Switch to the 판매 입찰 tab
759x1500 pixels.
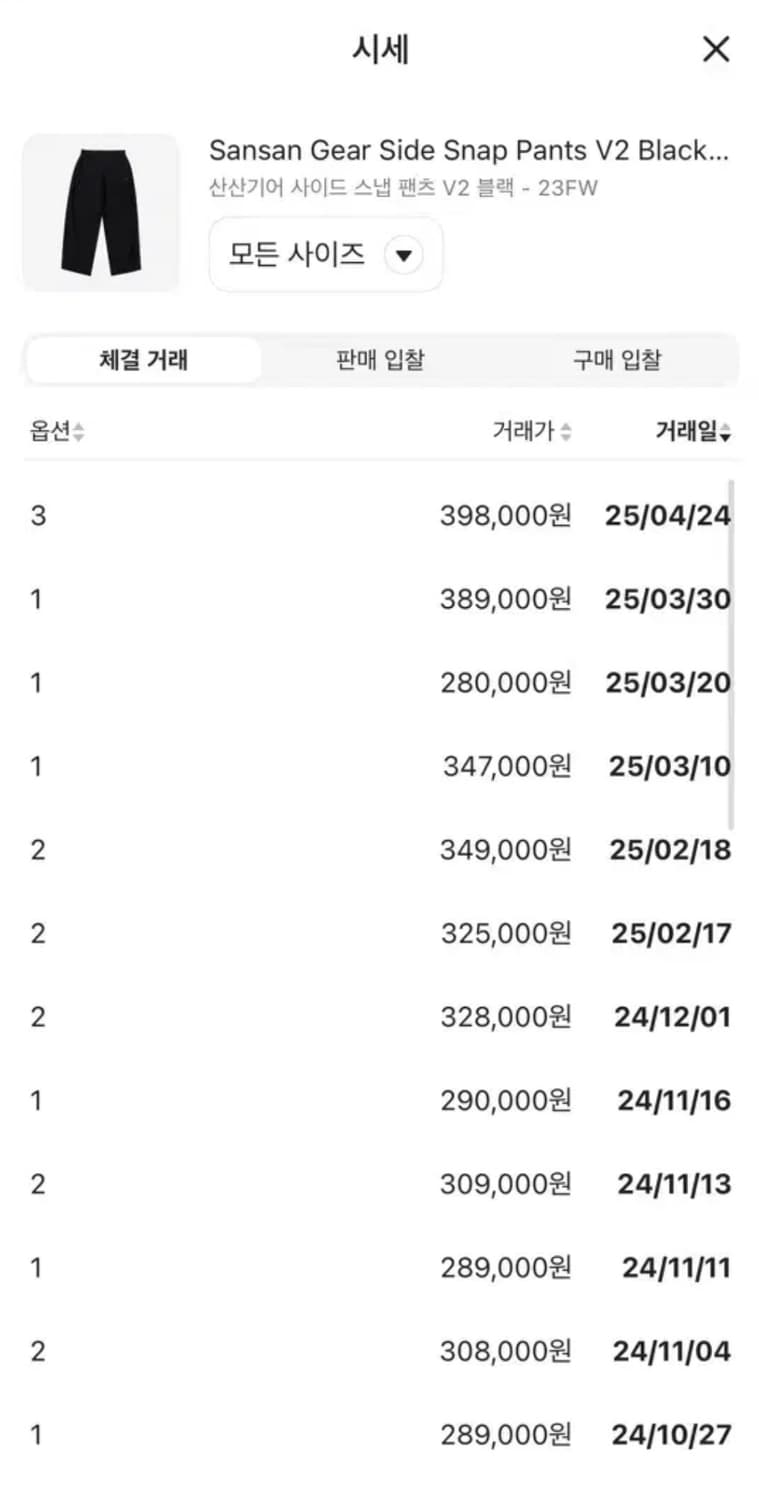click(378, 361)
